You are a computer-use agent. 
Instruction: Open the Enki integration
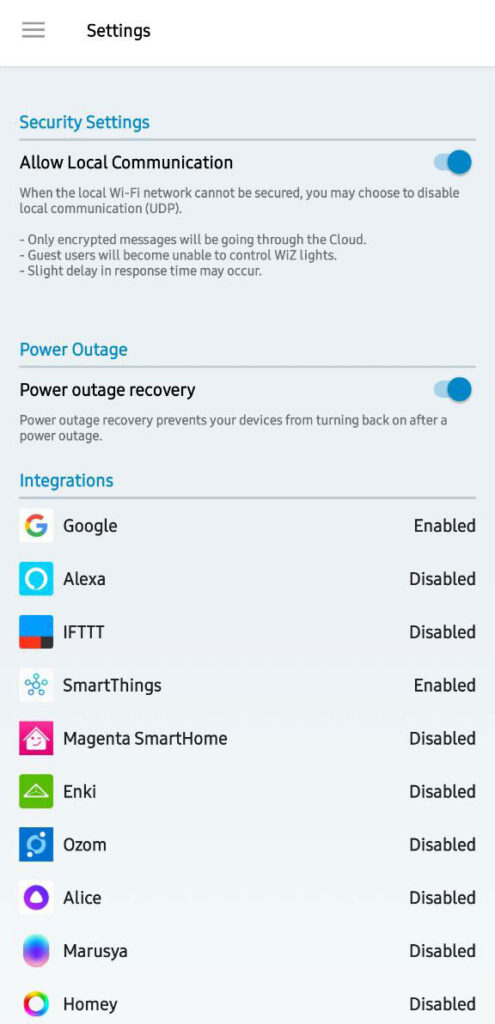(x=248, y=792)
